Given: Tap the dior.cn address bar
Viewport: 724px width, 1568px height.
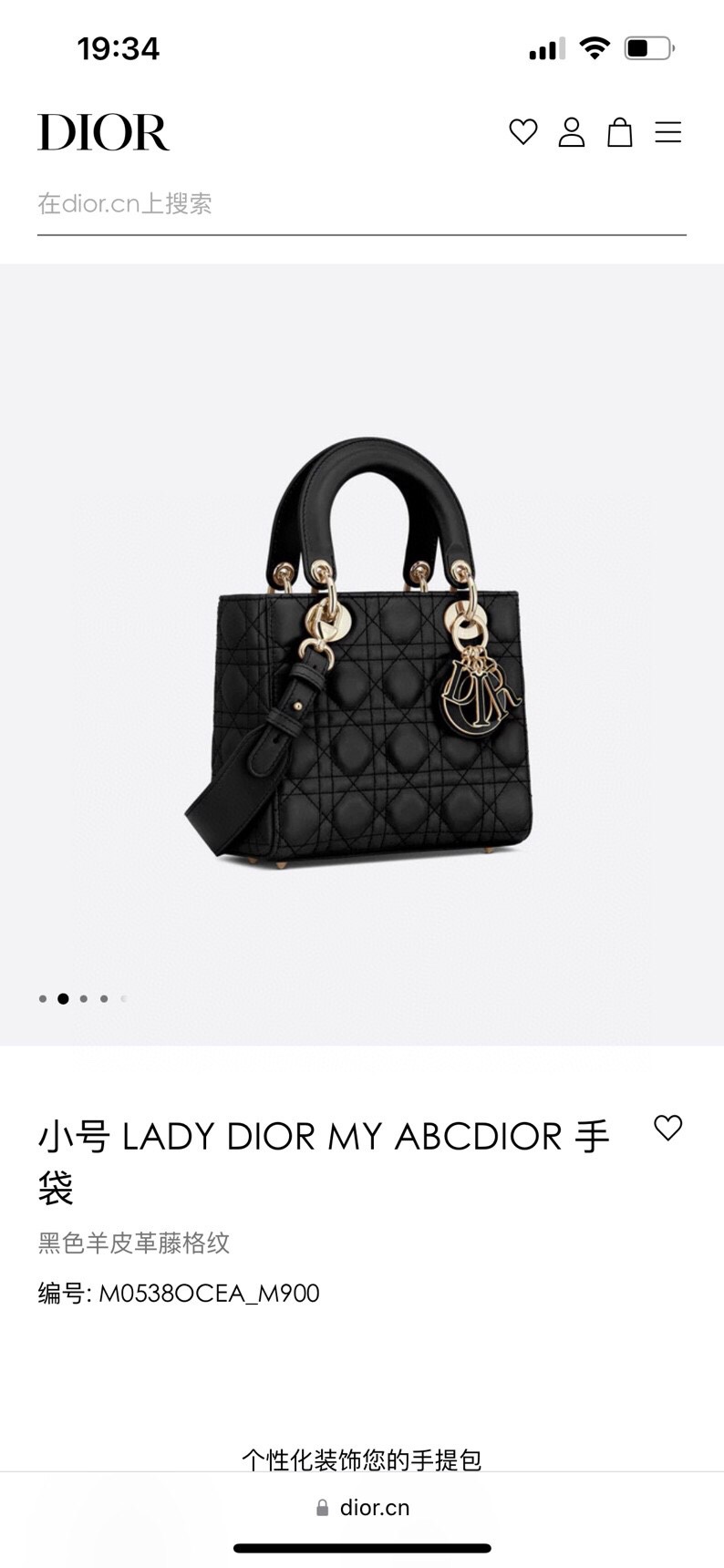Looking at the screenshot, I should [363, 1508].
